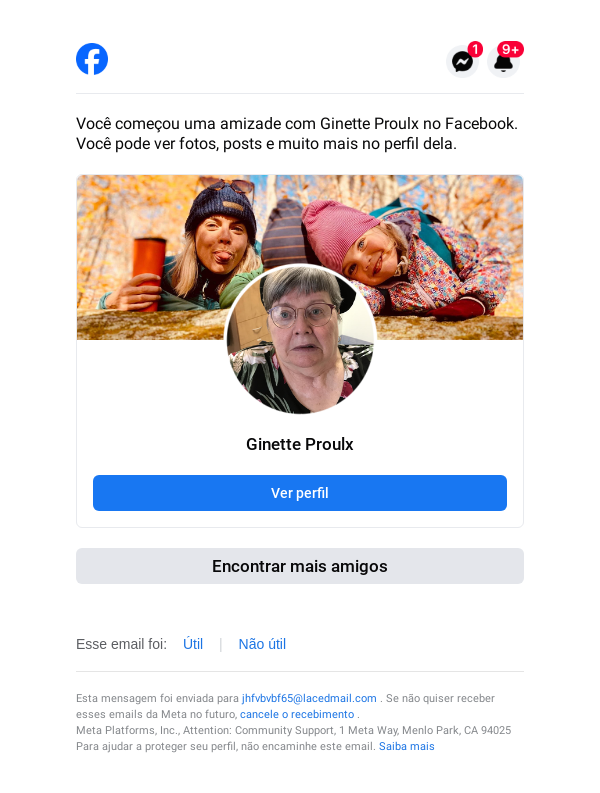The height and width of the screenshot is (793, 600).
Task: Tap the Ver perfil button
Action: coord(300,493)
